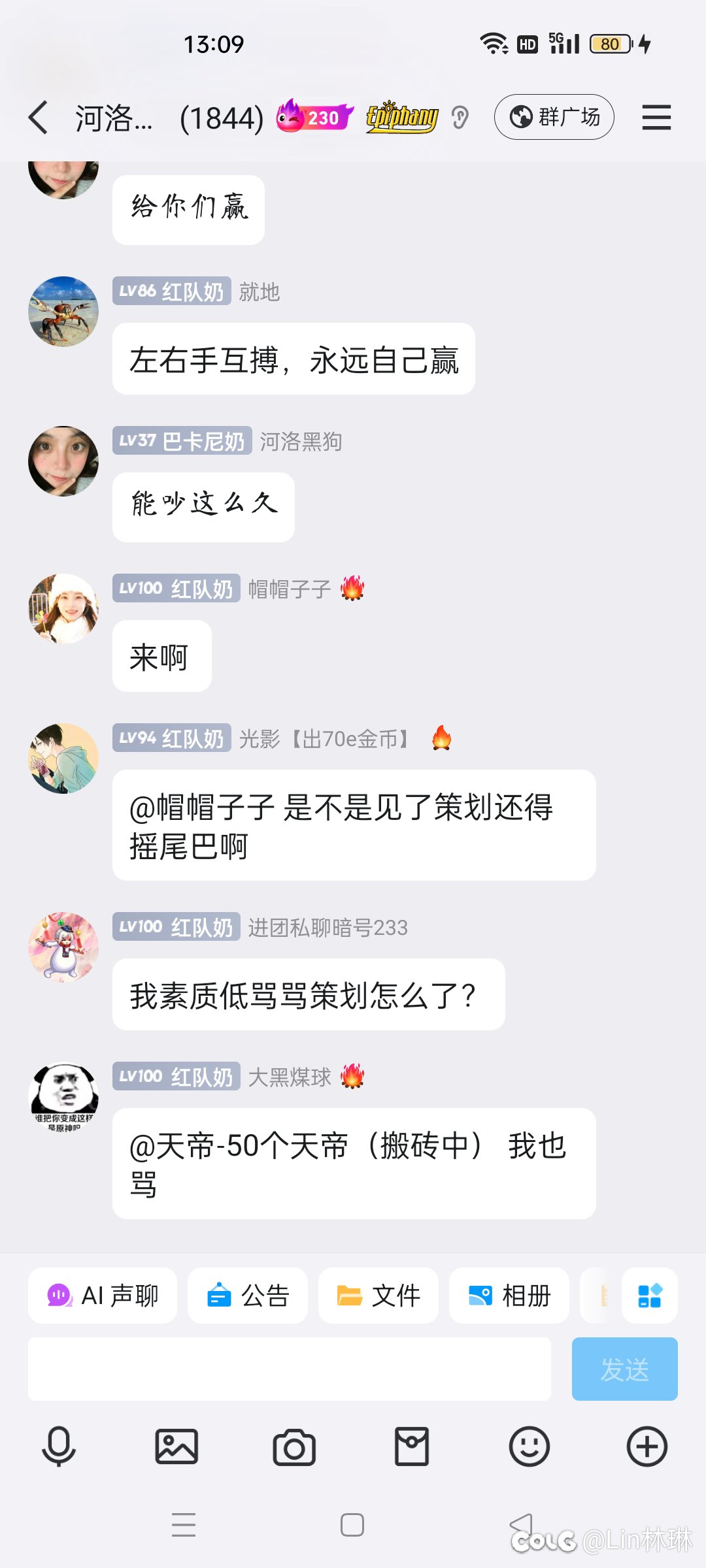Open the group 相册 album
Viewport: 706px width, 1568px height.
[x=509, y=1296]
